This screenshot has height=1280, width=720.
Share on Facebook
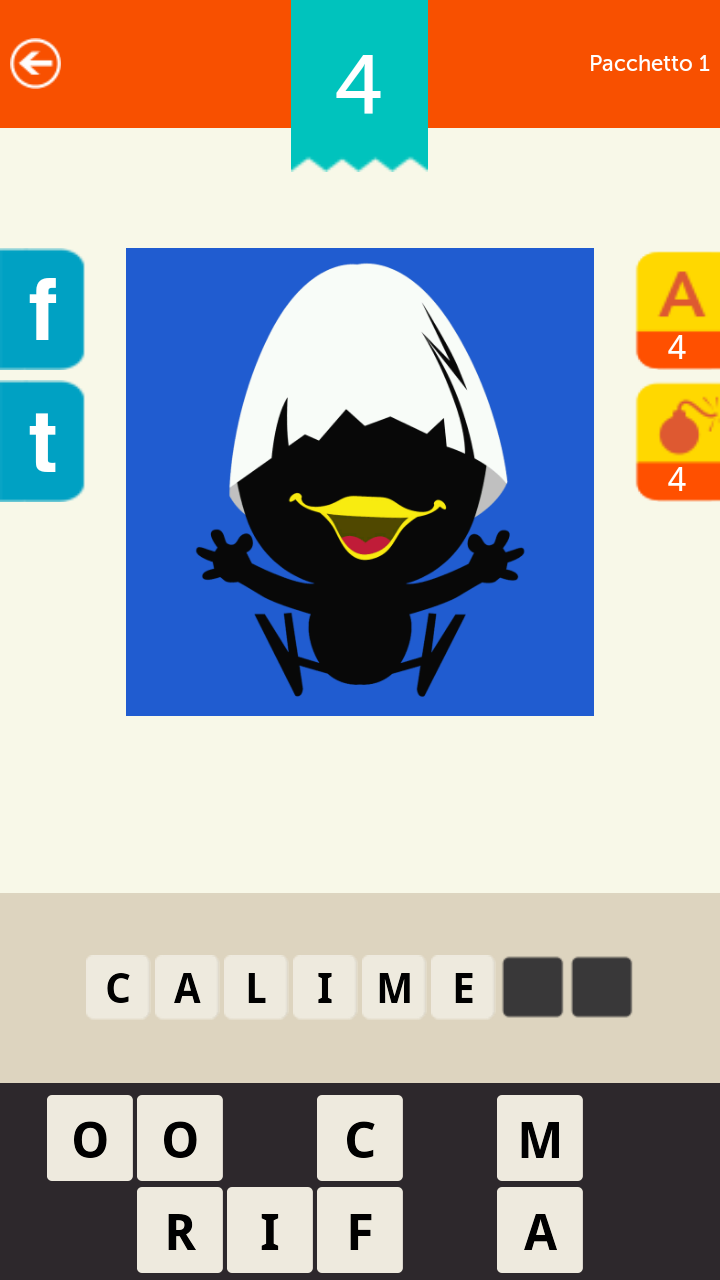[x=42, y=310]
